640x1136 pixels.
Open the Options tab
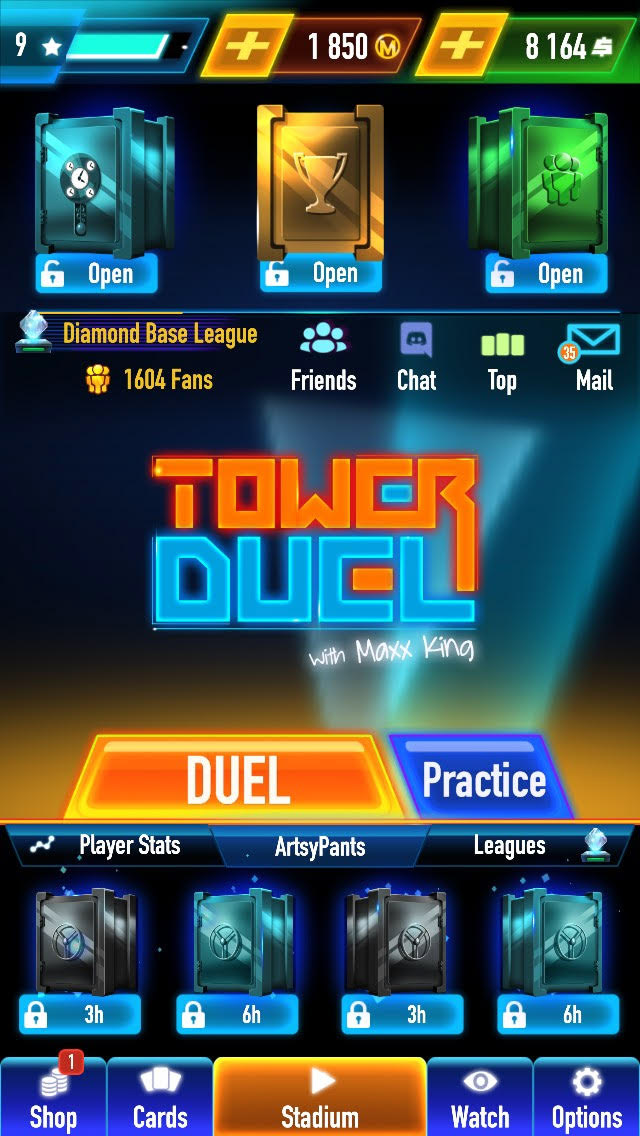pyautogui.click(x=586, y=1096)
